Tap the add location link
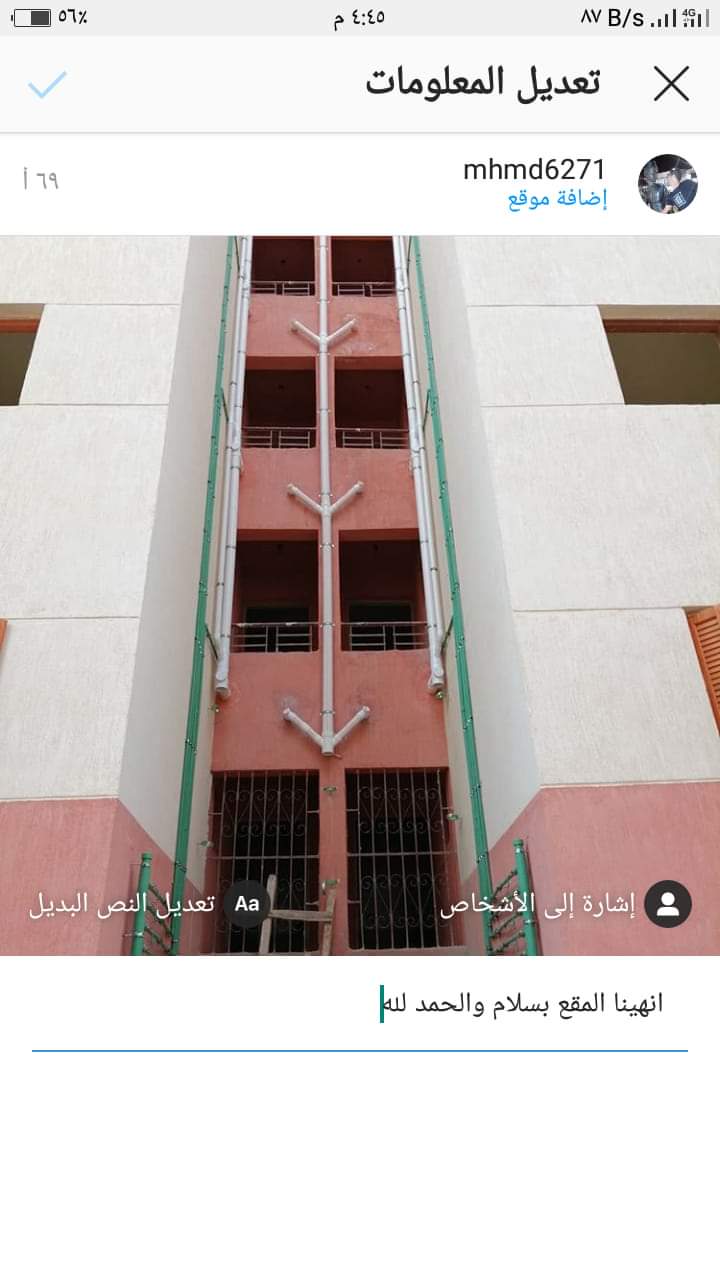 click(x=557, y=198)
